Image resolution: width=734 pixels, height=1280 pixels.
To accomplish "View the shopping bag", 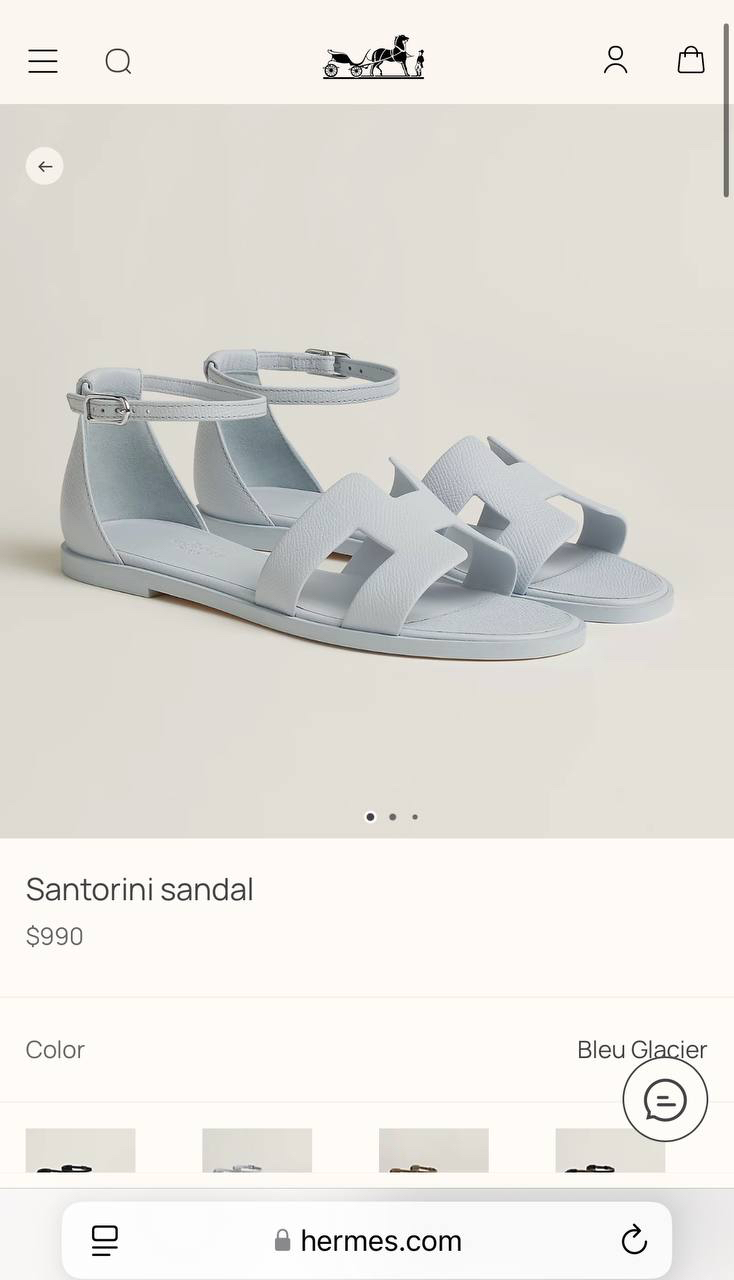I will point(691,61).
